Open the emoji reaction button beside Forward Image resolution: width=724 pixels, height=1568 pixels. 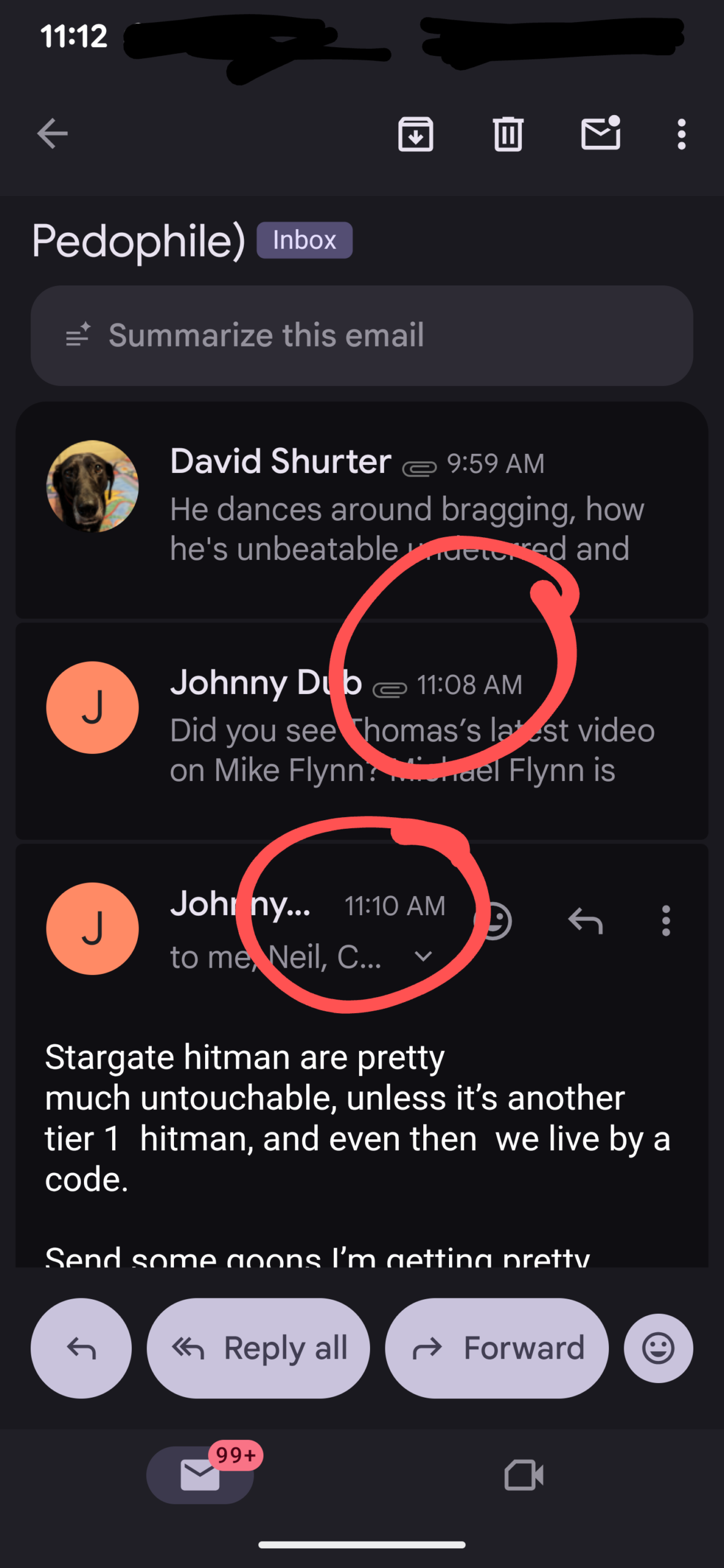[658, 1348]
